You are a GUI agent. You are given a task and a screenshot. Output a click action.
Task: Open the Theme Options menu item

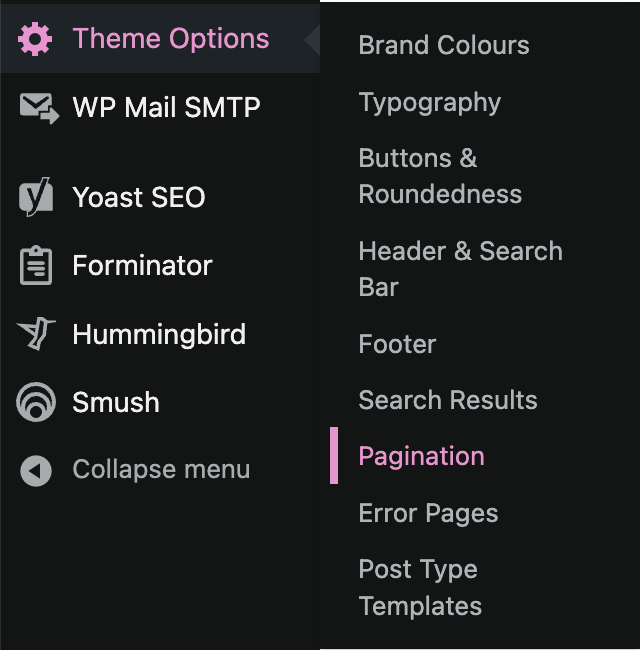(170, 39)
